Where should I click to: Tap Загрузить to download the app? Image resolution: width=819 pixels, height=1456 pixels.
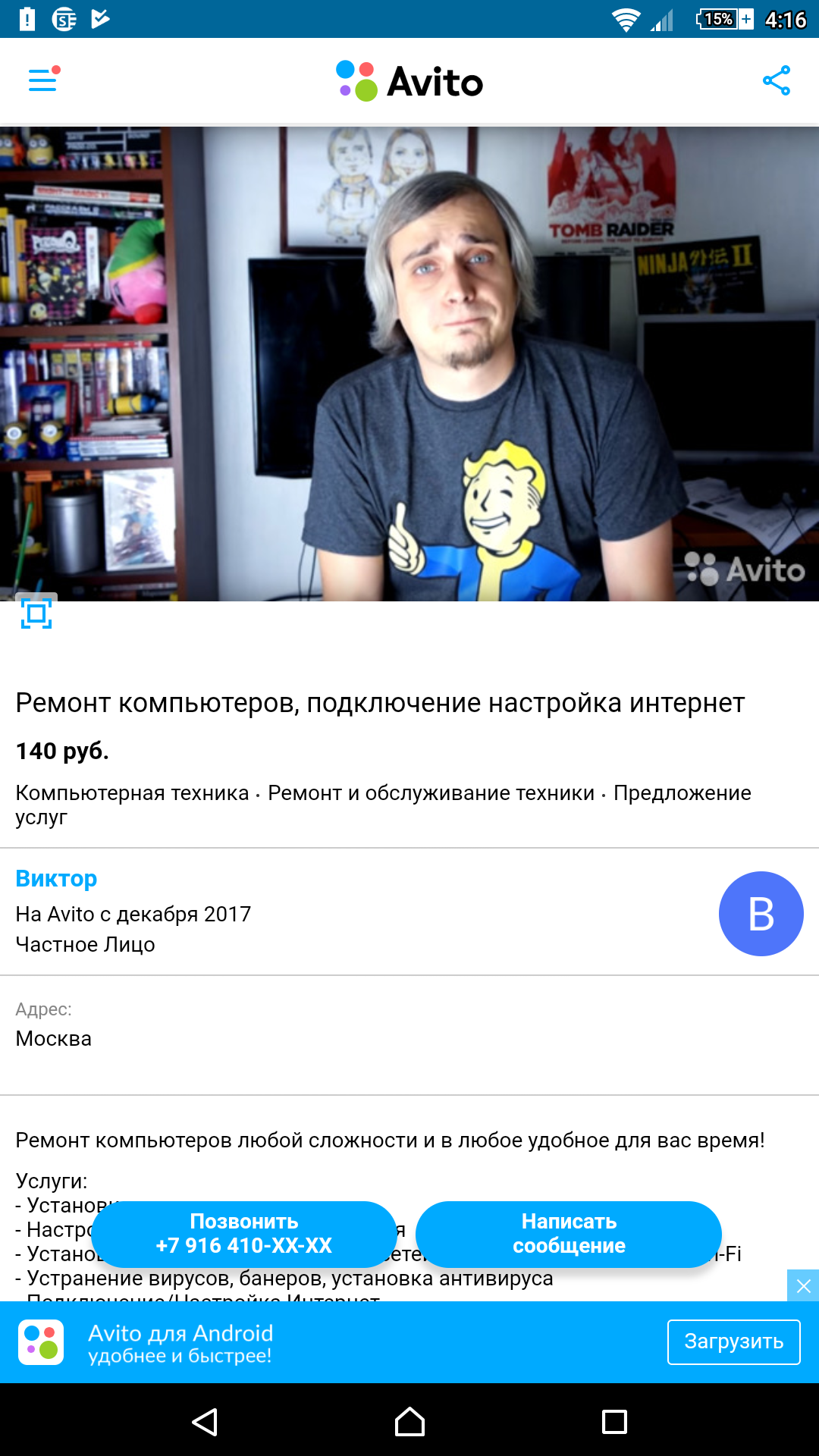pos(733,1341)
